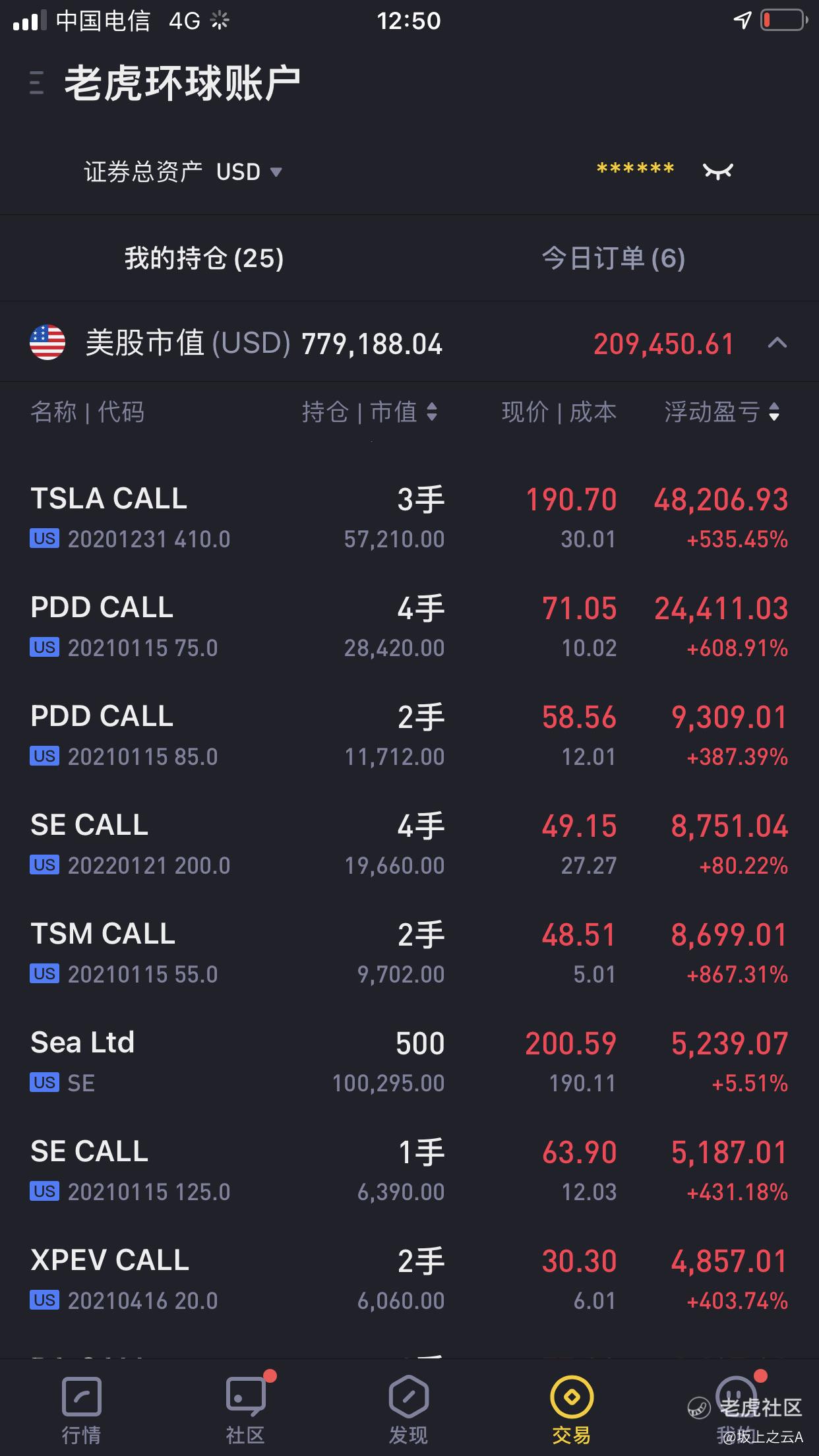Sort by 持仓 | 市值 column
This screenshot has height=1456, width=819.
tap(369, 412)
